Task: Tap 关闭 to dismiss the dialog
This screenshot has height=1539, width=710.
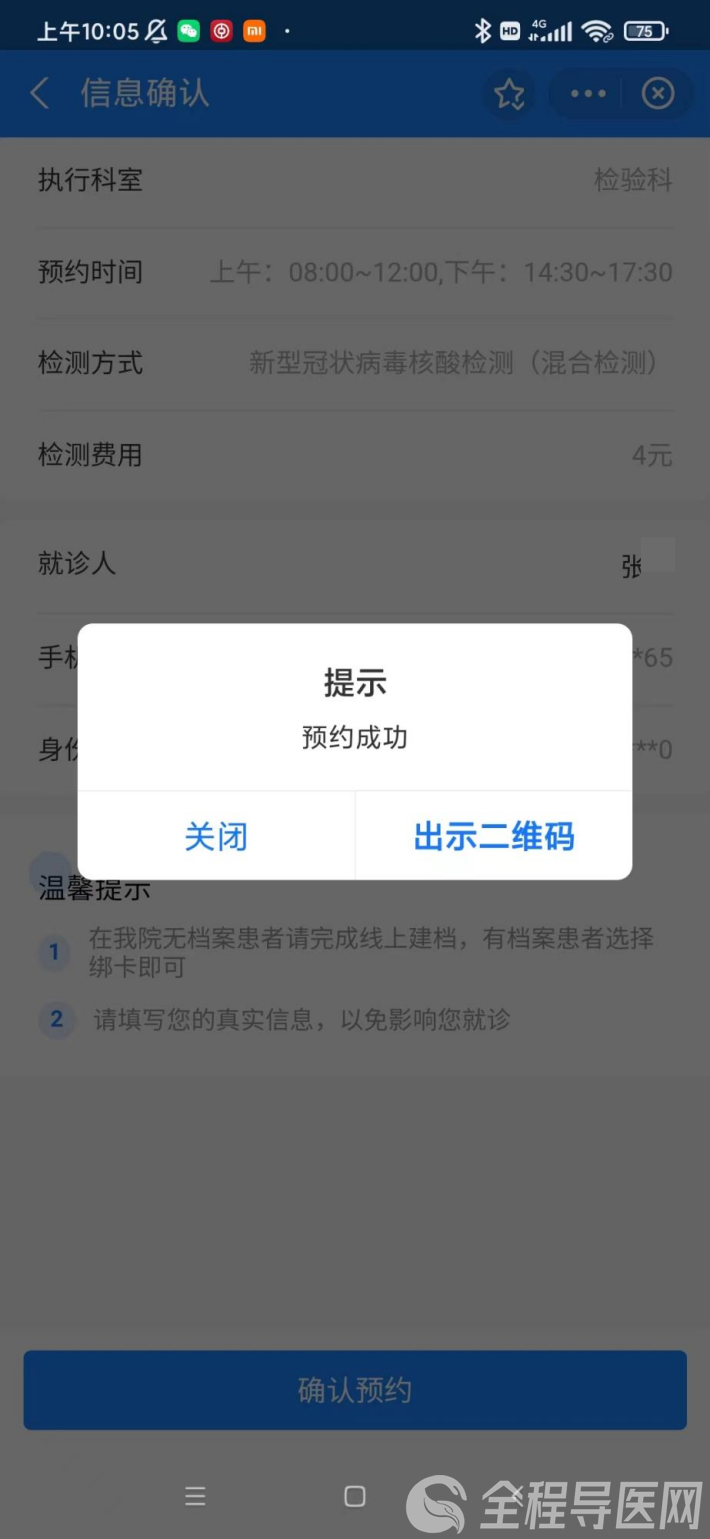Action: tap(216, 836)
